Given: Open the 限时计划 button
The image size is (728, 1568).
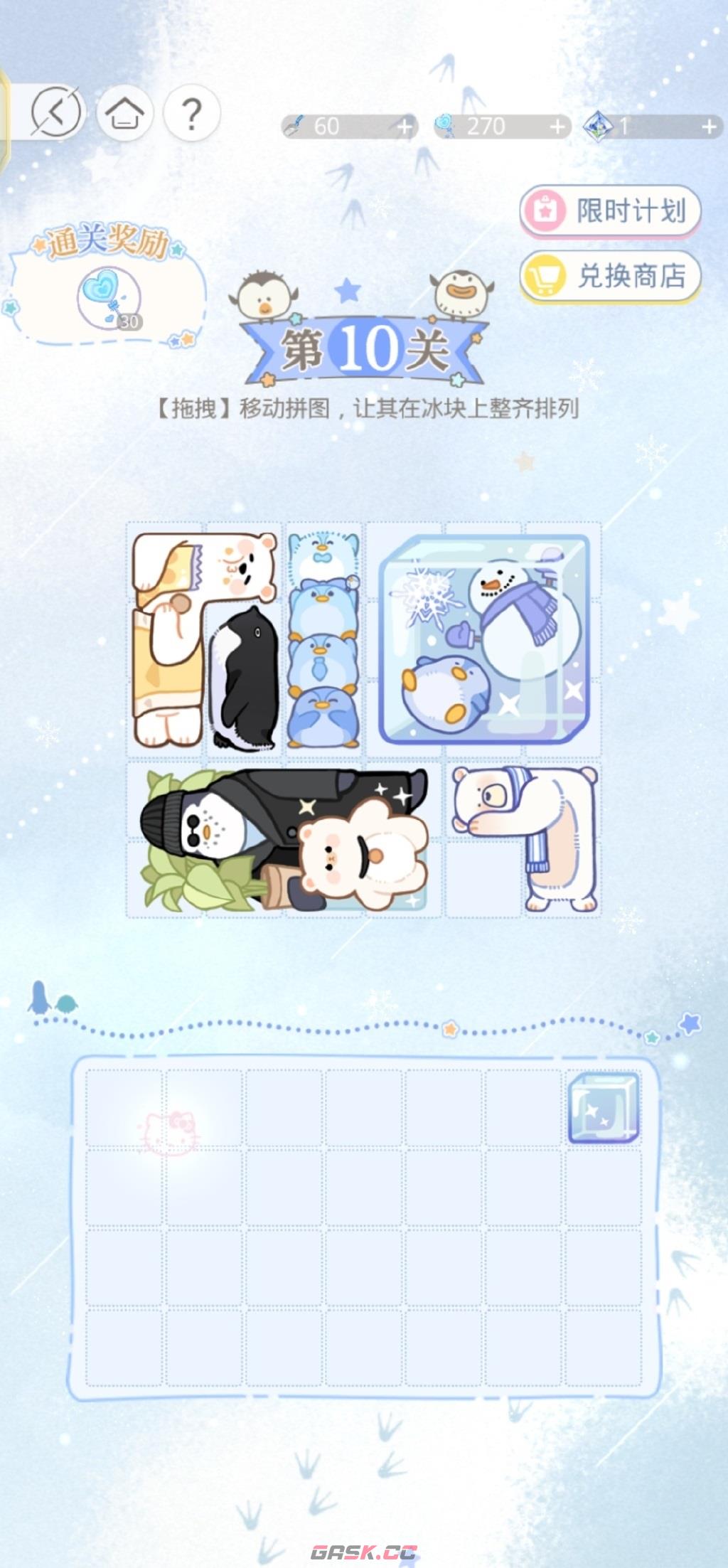Looking at the screenshot, I should tap(610, 210).
